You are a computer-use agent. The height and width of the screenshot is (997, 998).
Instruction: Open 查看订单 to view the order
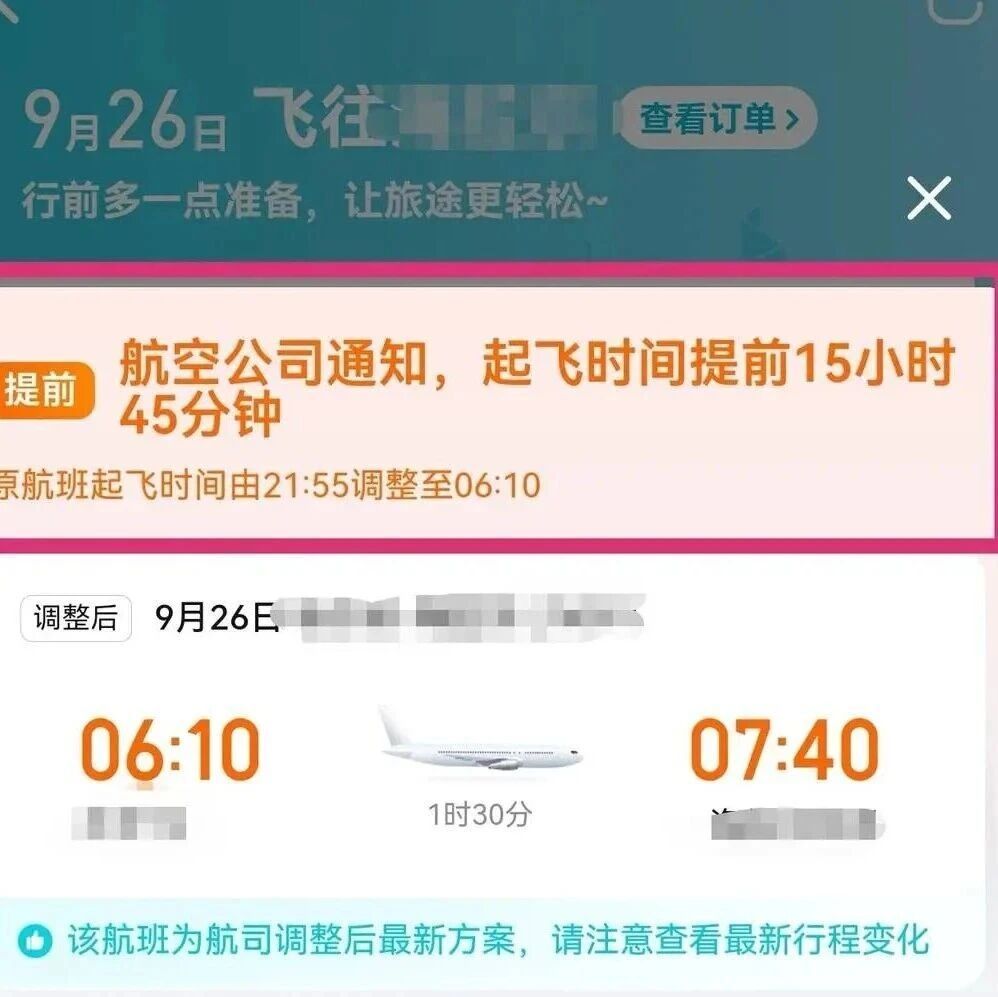pos(718,120)
